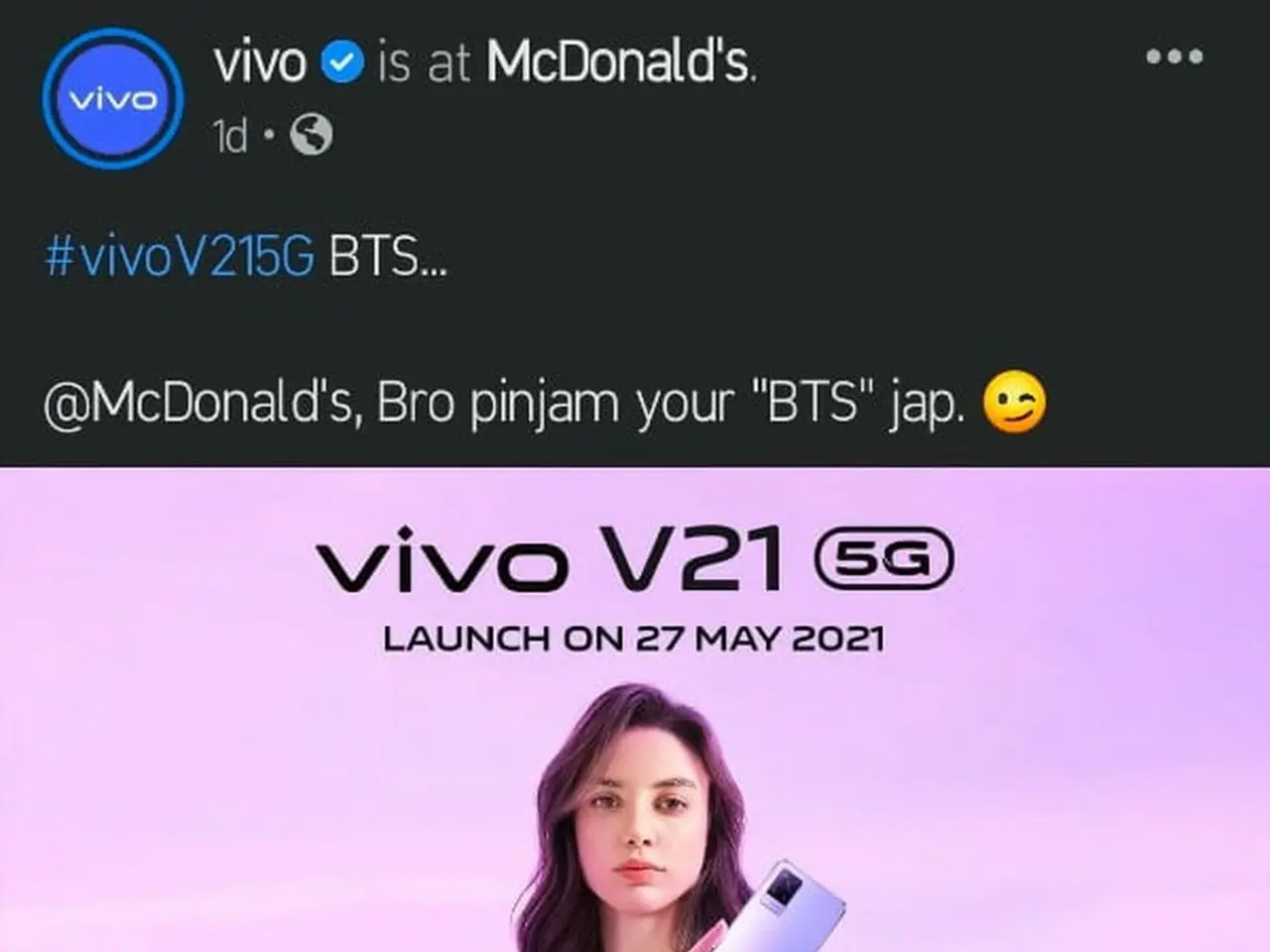The height and width of the screenshot is (952, 1270).
Task: Open vivo's profile picture
Action: tap(112, 98)
